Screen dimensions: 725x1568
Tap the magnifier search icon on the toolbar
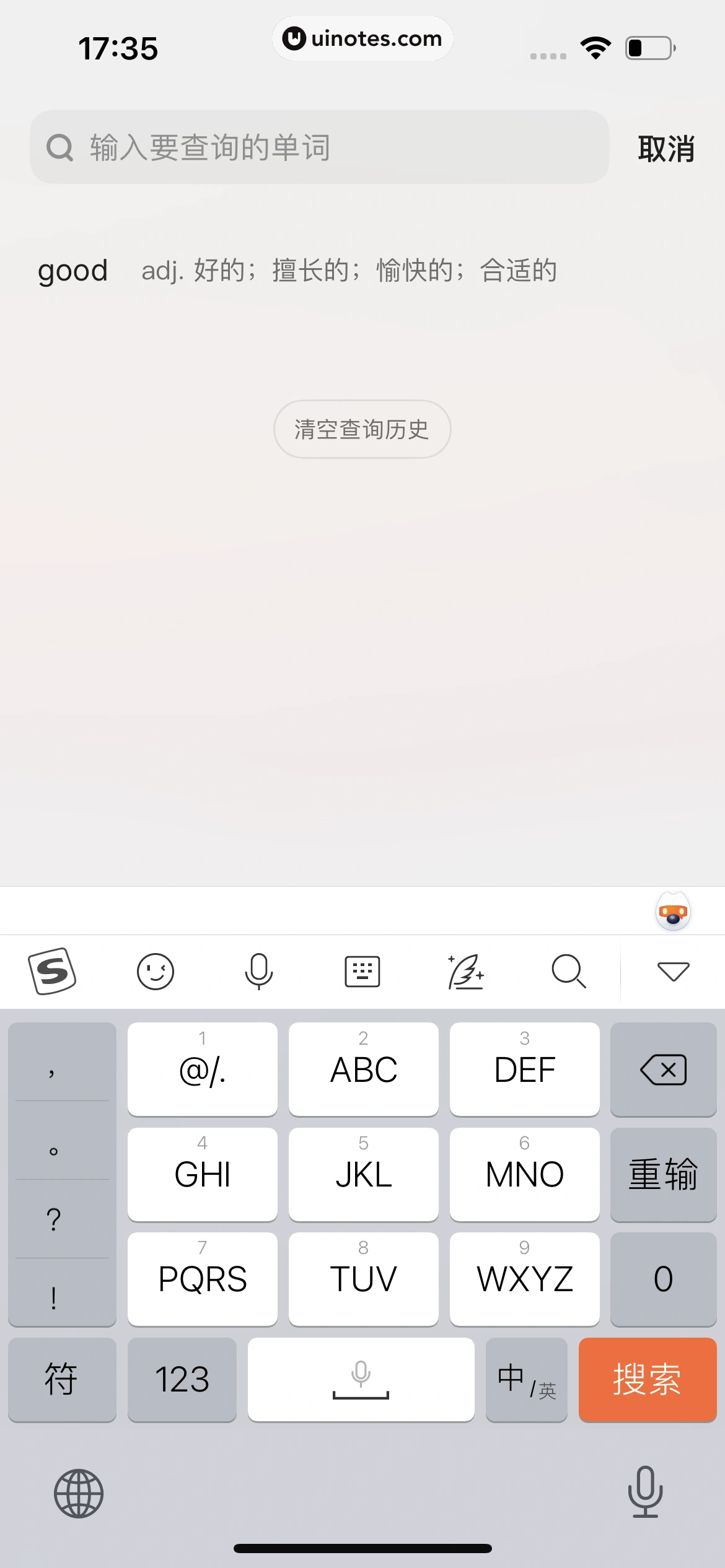(x=568, y=970)
